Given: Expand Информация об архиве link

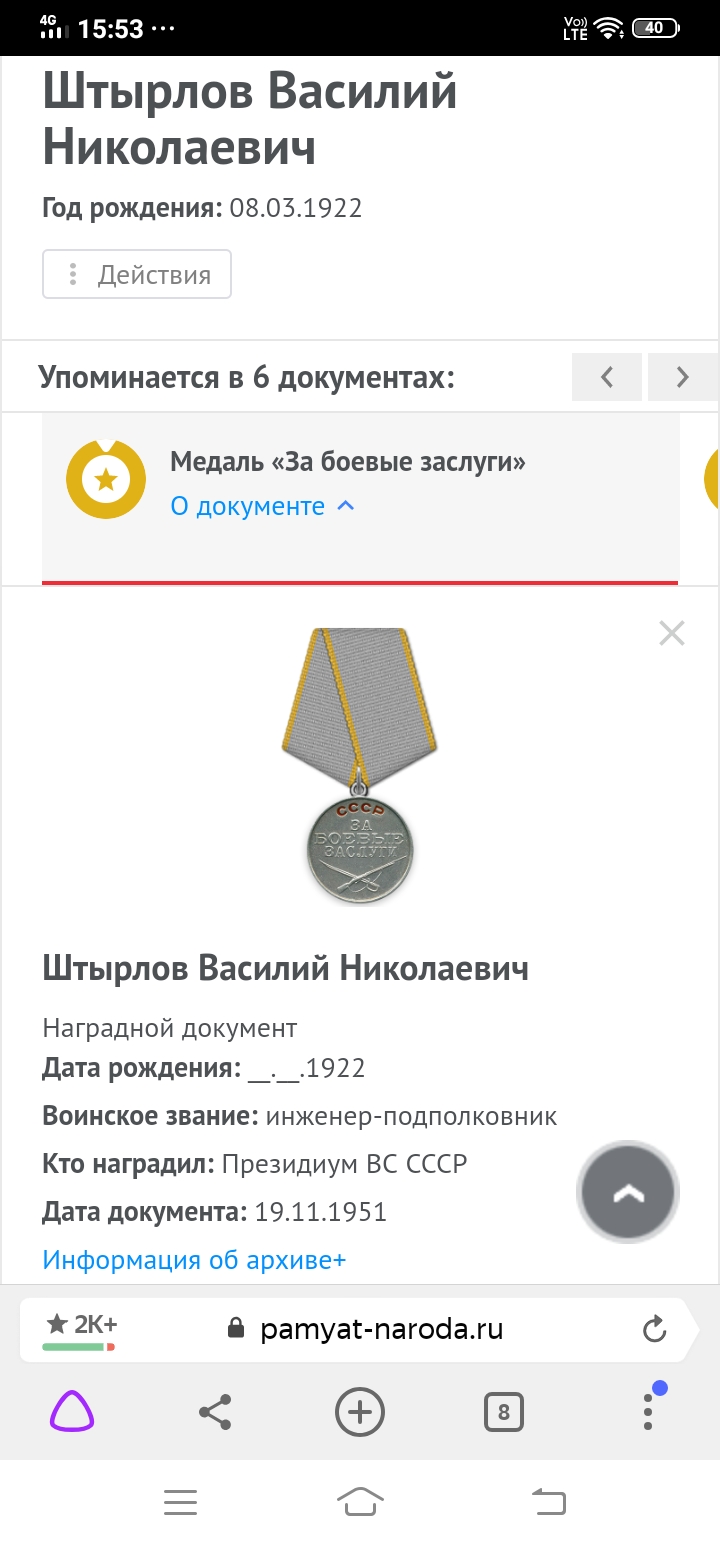Looking at the screenshot, I should (194, 1260).
